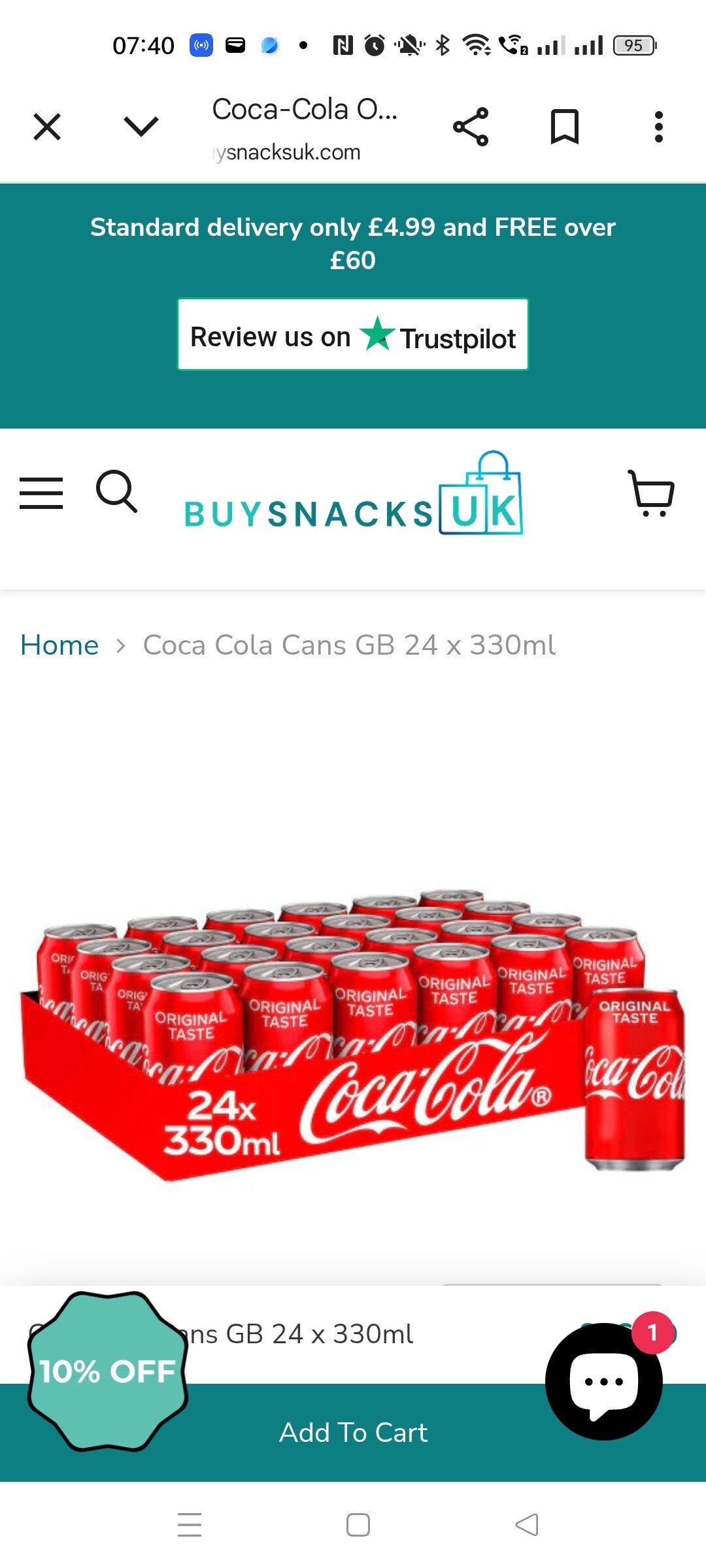The height and width of the screenshot is (1568, 706).
Task: View the shopping cart
Action: click(x=651, y=493)
